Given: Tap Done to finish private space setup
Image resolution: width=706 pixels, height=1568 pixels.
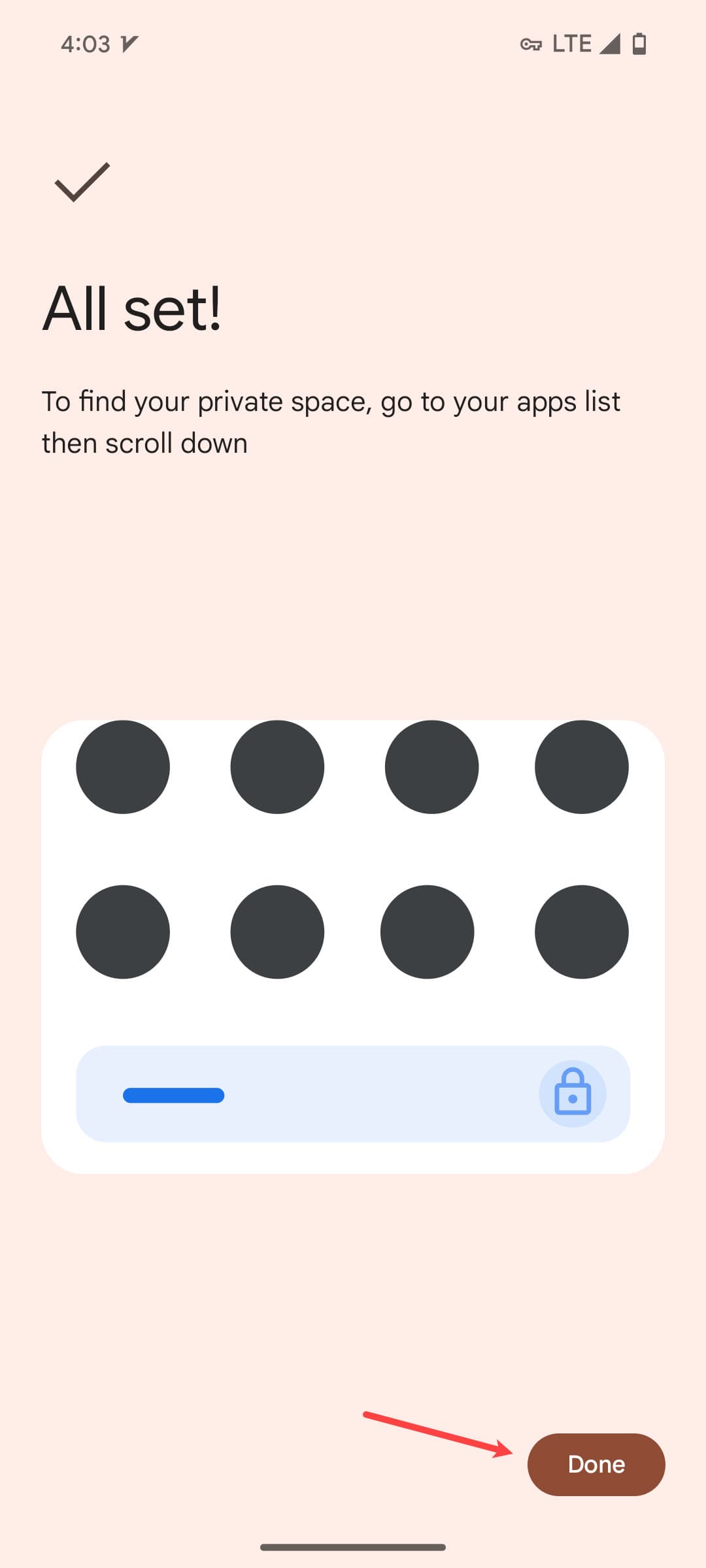Looking at the screenshot, I should (596, 1464).
